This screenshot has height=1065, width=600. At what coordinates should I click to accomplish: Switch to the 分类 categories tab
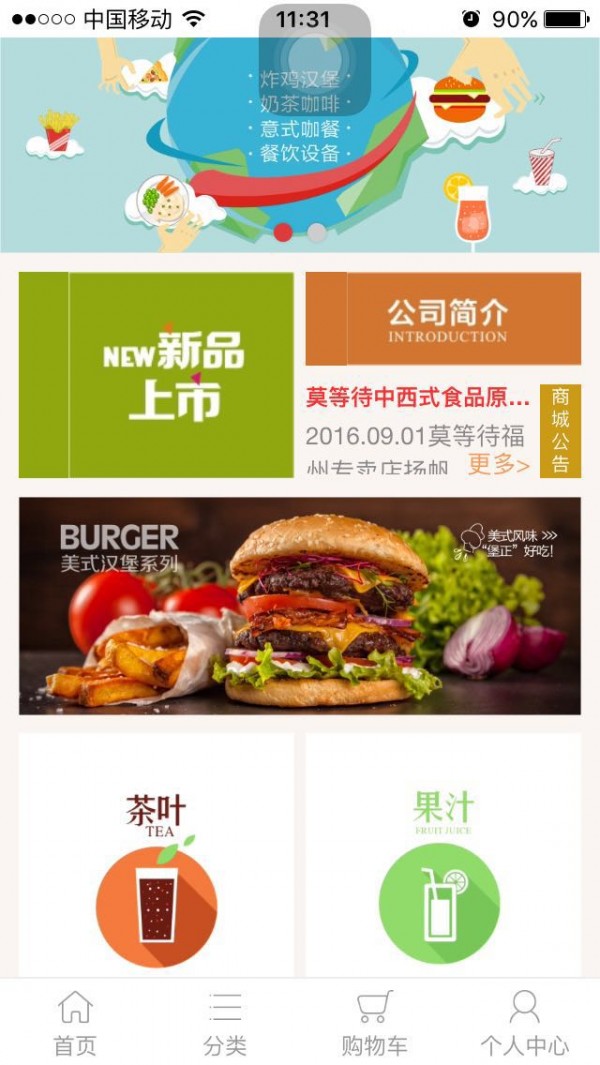[x=225, y=1023]
